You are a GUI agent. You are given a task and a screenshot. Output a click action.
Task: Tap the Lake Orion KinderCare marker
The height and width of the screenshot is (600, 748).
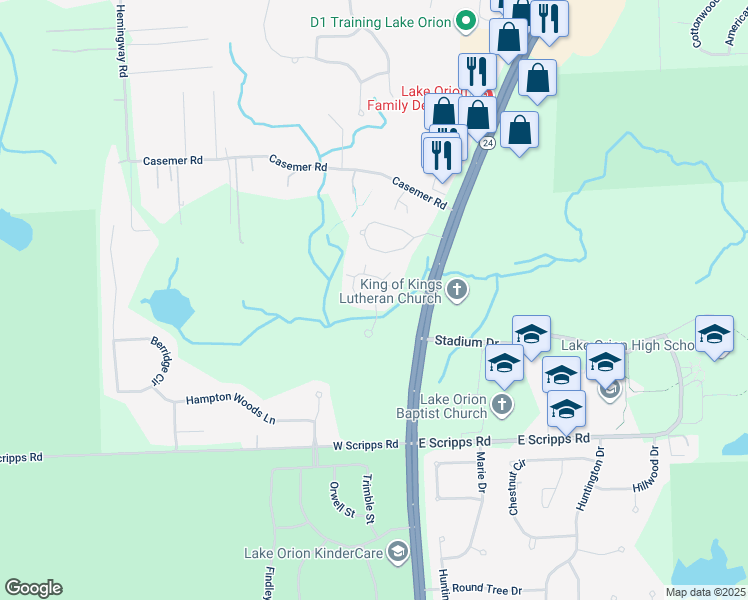click(x=398, y=552)
